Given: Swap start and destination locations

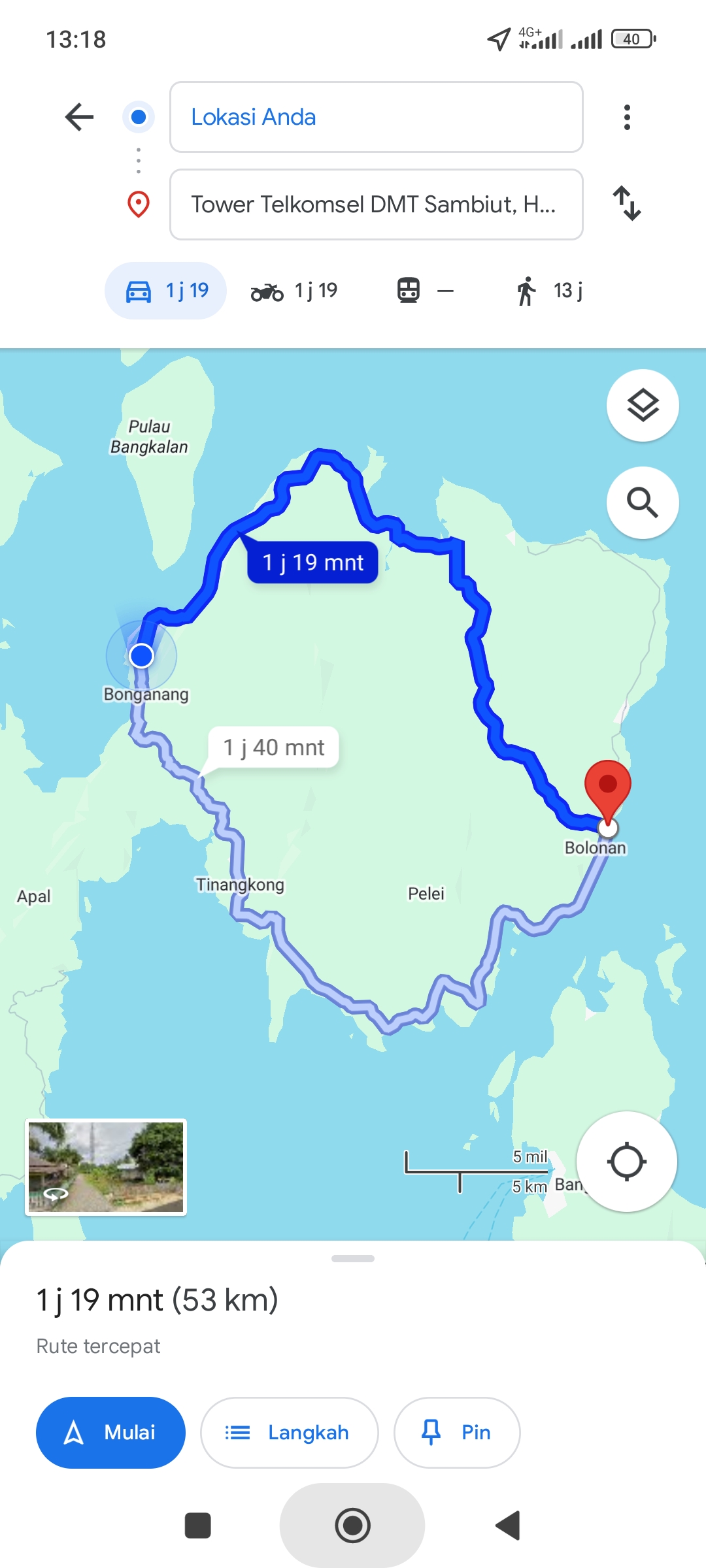Looking at the screenshot, I should (x=627, y=203).
